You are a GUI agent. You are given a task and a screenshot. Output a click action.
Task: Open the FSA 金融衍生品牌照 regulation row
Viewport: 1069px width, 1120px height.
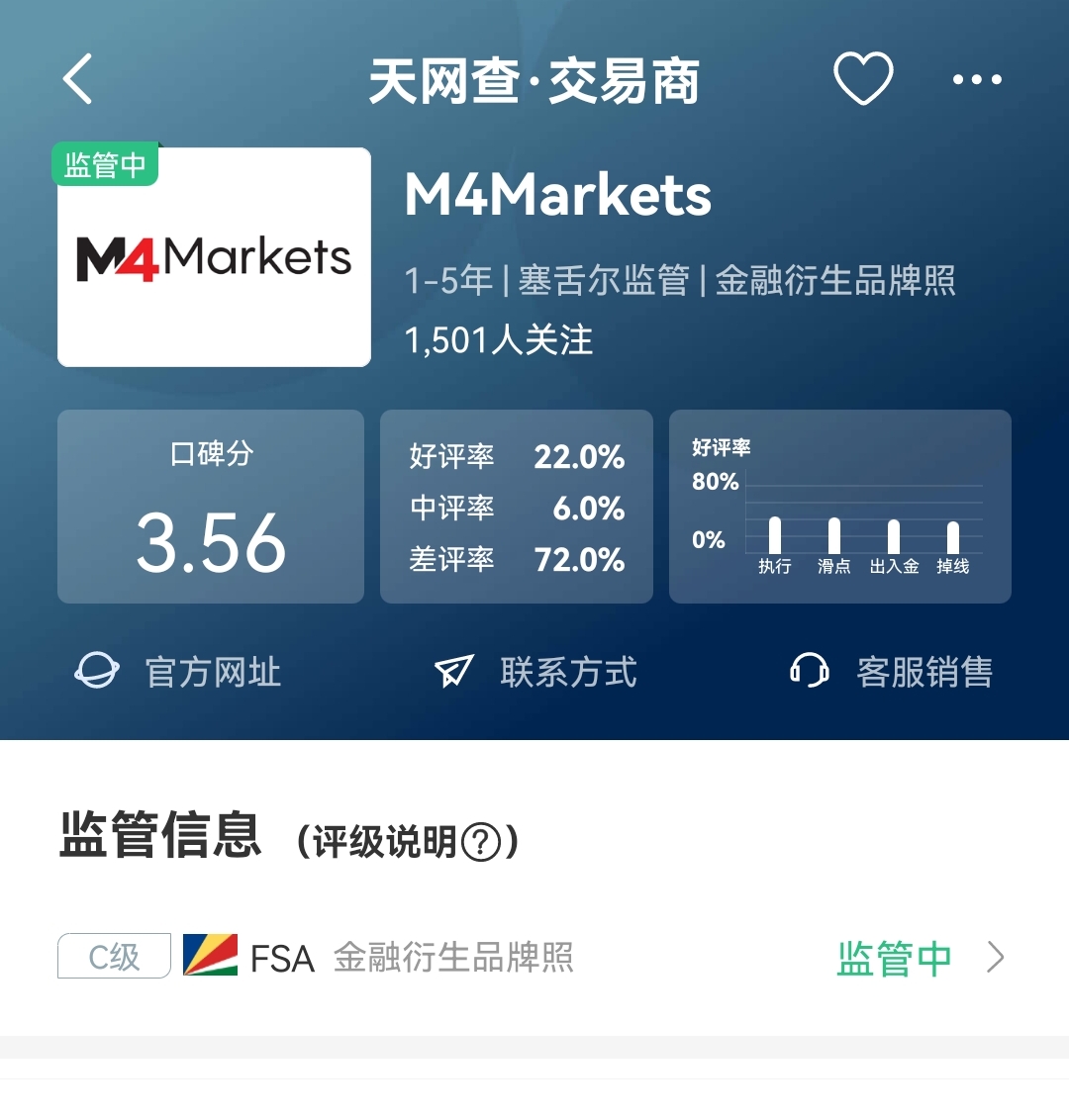click(533, 958)
